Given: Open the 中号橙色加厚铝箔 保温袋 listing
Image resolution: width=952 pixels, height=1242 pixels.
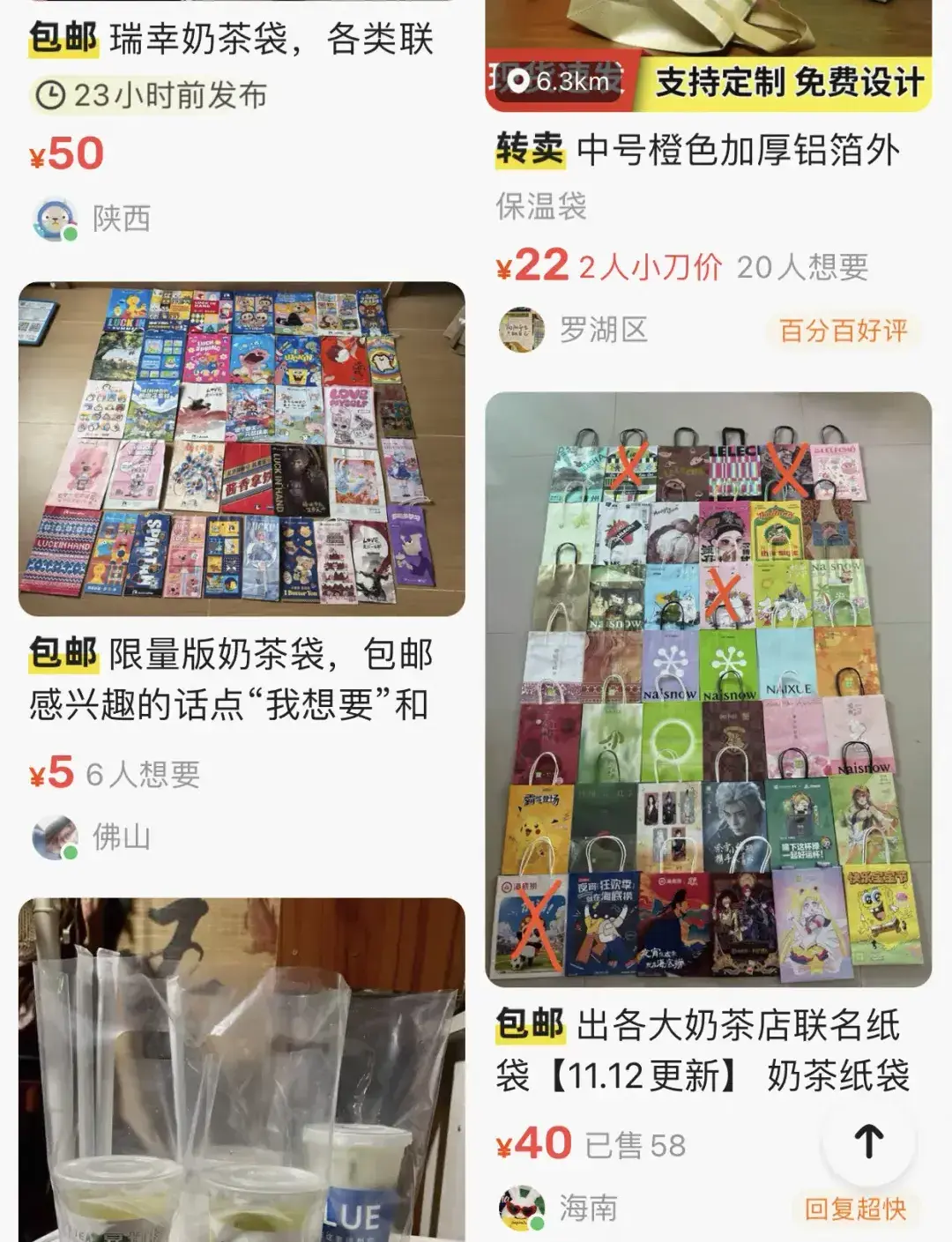Looking at the screenshot, I should [696, 152].
